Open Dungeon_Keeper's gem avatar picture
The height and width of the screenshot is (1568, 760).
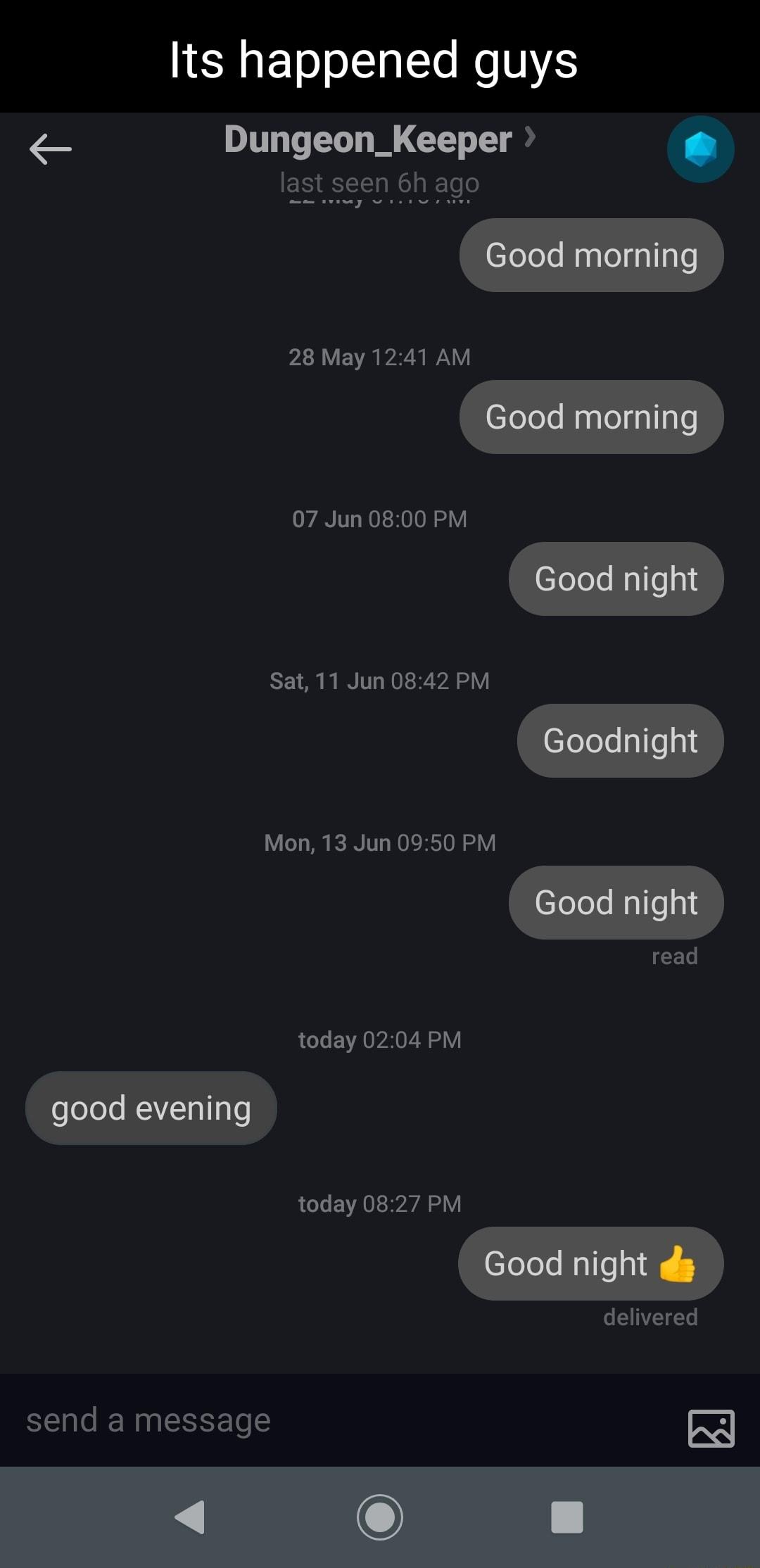pos(699,148)
